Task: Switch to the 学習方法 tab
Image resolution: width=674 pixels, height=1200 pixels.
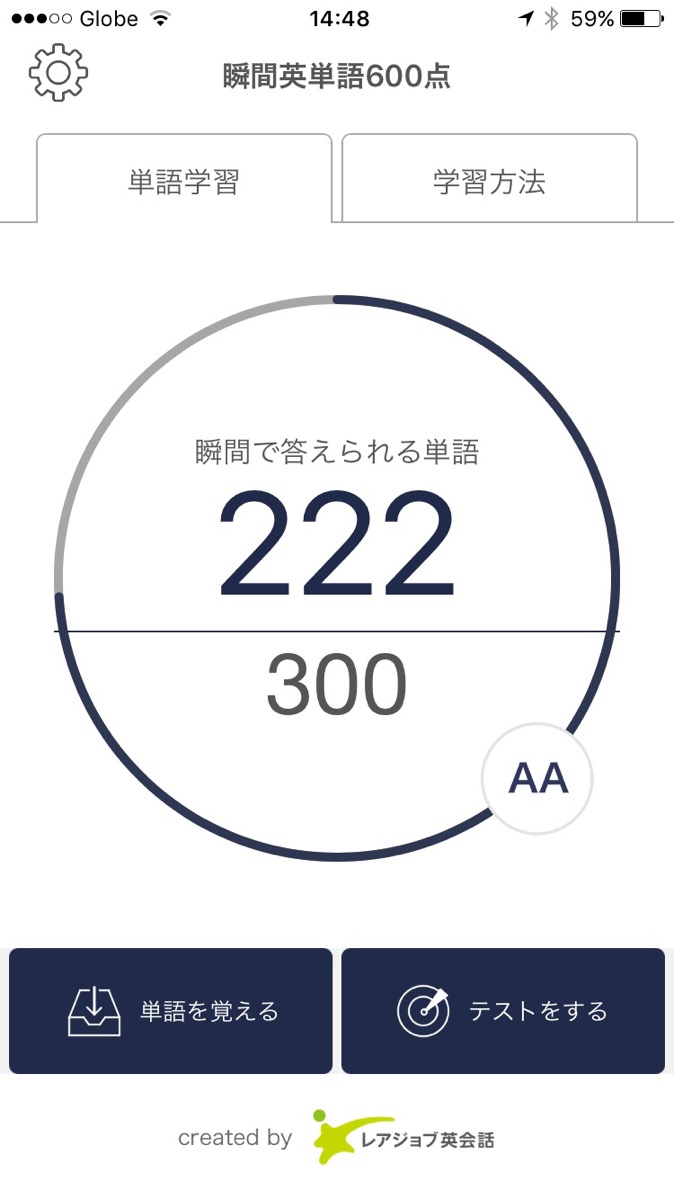Action: pyautogui.click(x=489, y=180)
